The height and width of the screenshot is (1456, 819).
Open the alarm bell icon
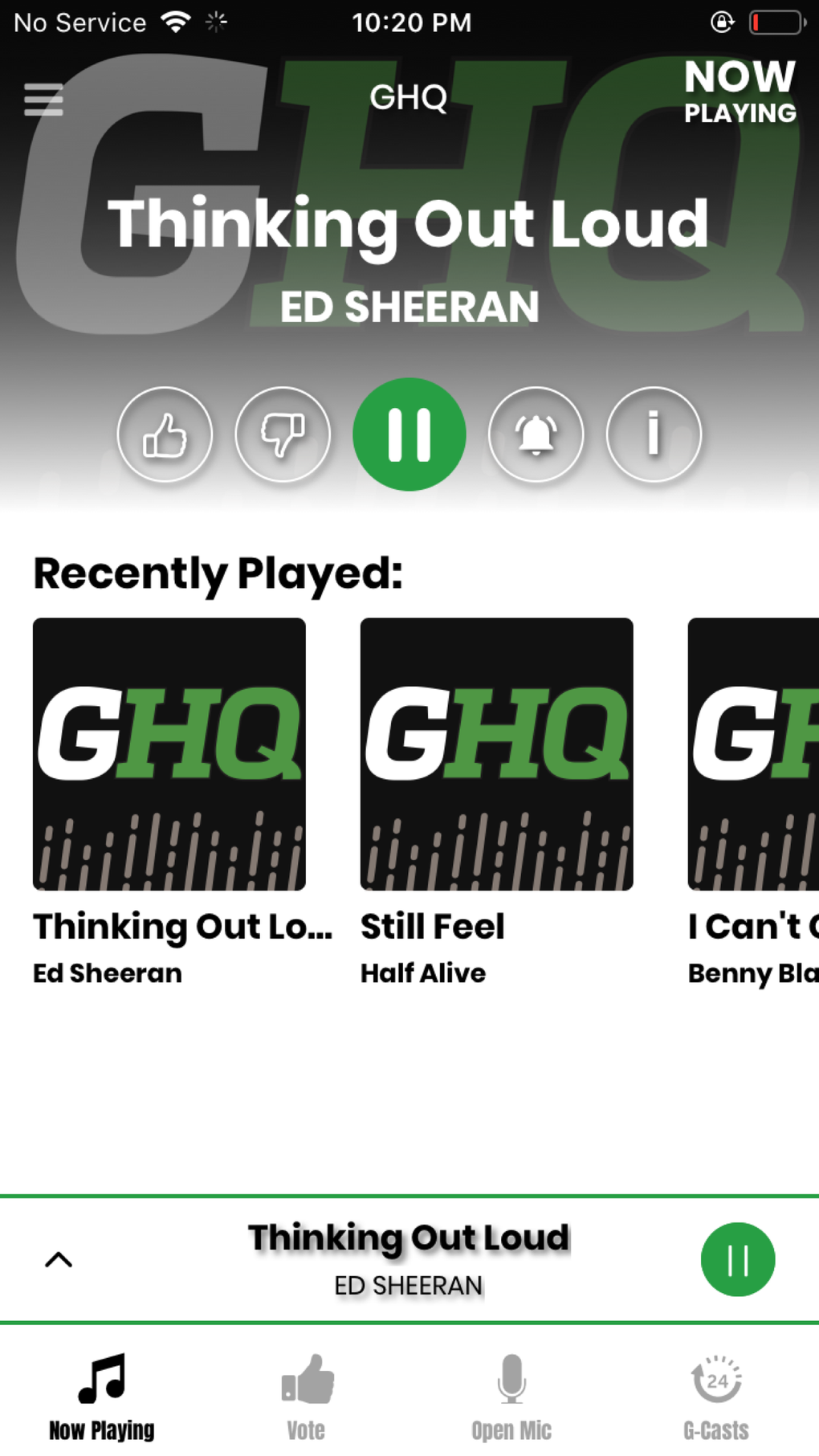[535, 434]
